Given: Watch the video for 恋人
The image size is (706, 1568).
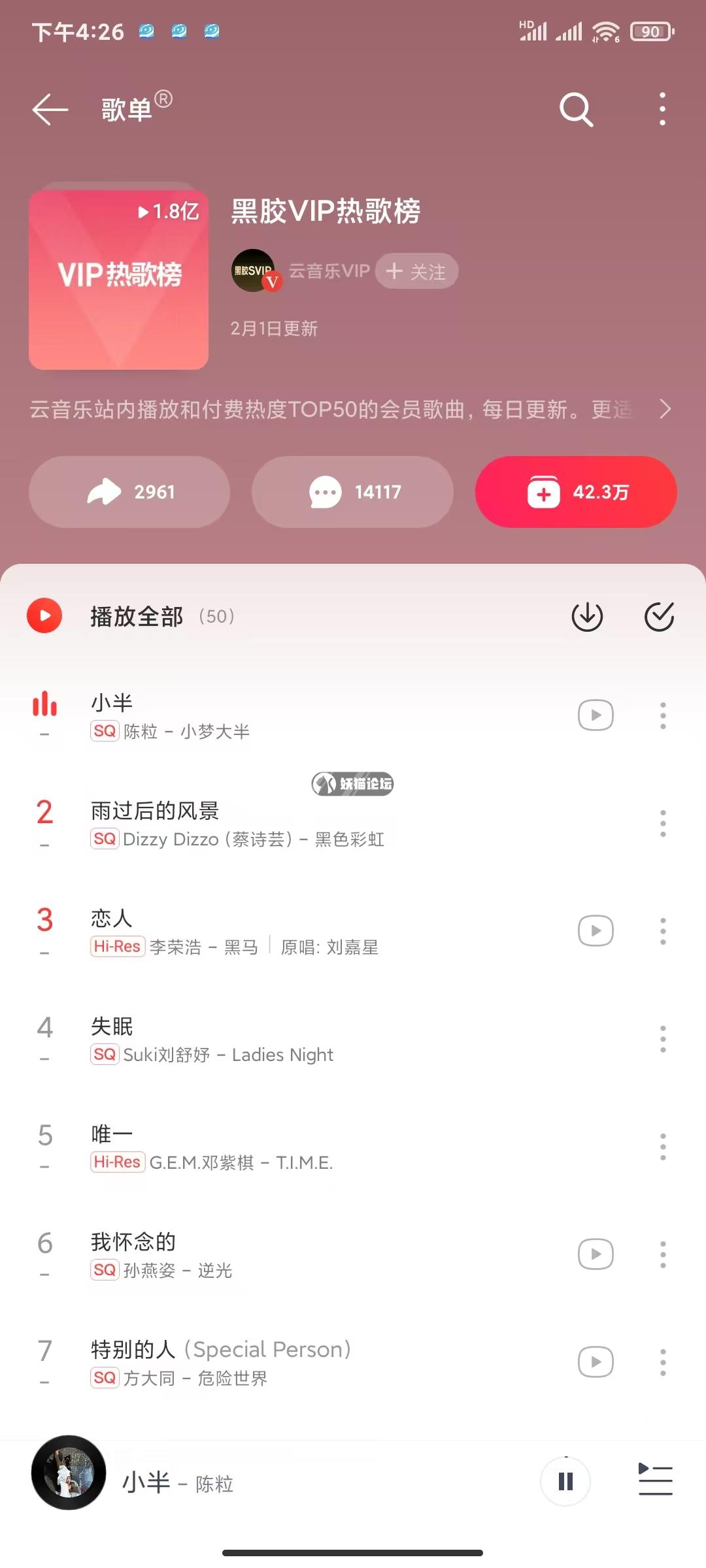Looking at the screenshot, I should click(x=596, y=930).
